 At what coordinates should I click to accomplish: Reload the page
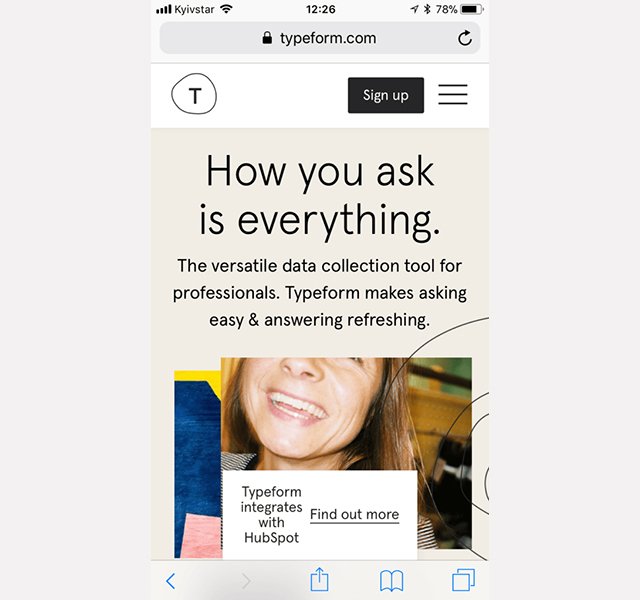465,38
